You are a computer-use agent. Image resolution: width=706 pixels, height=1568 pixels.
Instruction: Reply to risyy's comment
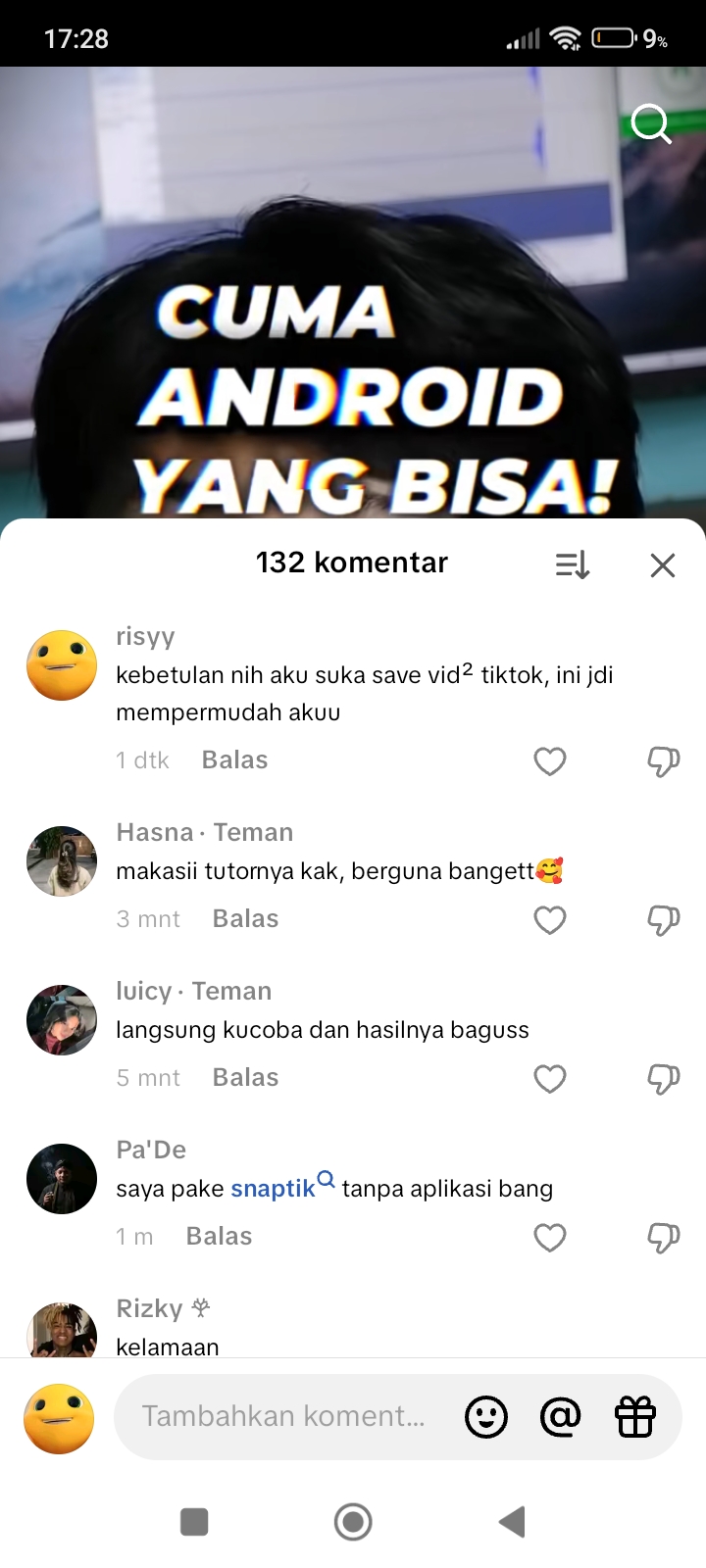[x=234, y=760]
